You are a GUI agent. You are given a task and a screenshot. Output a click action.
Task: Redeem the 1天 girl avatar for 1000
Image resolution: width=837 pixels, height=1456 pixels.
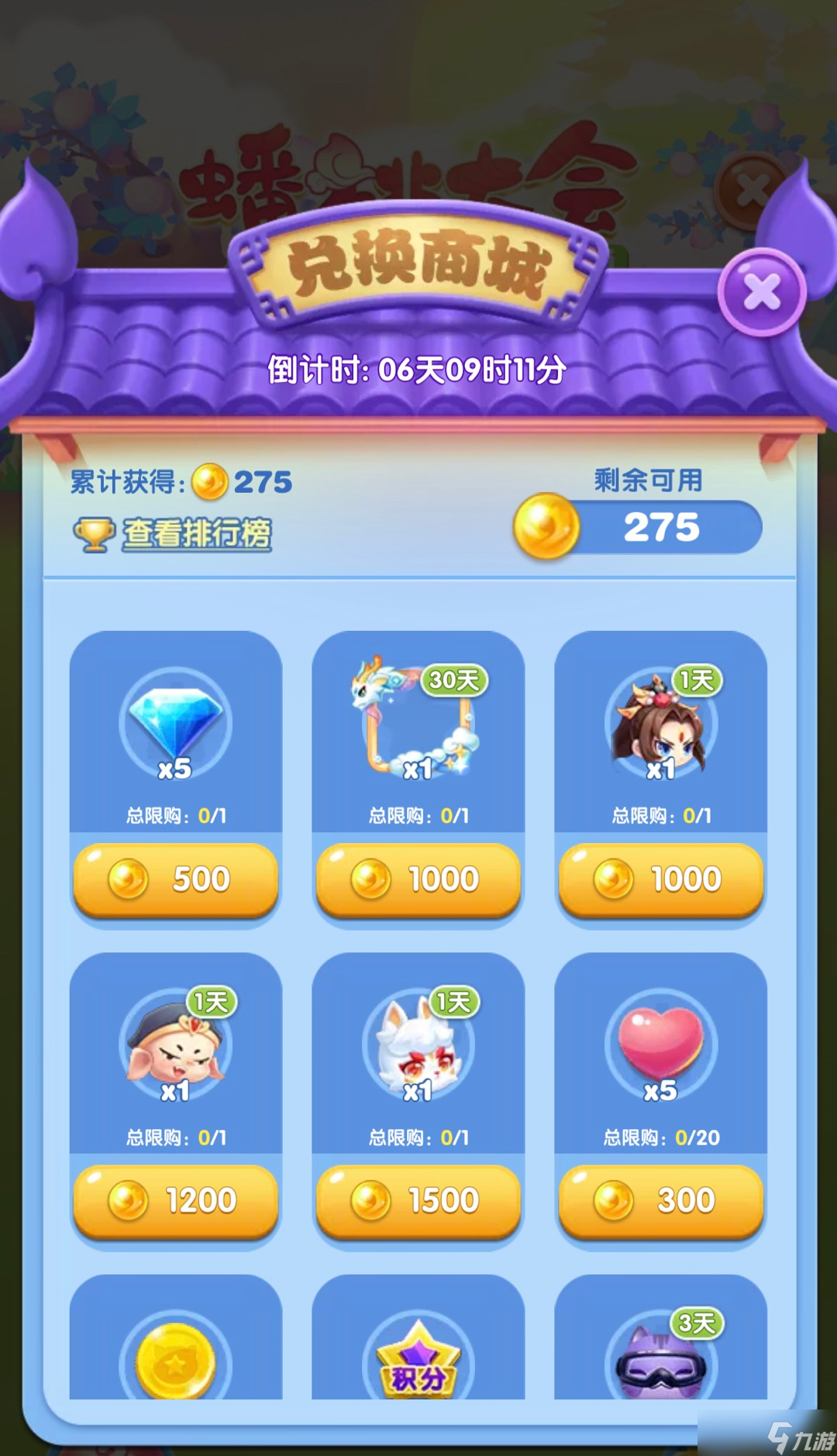660,879
